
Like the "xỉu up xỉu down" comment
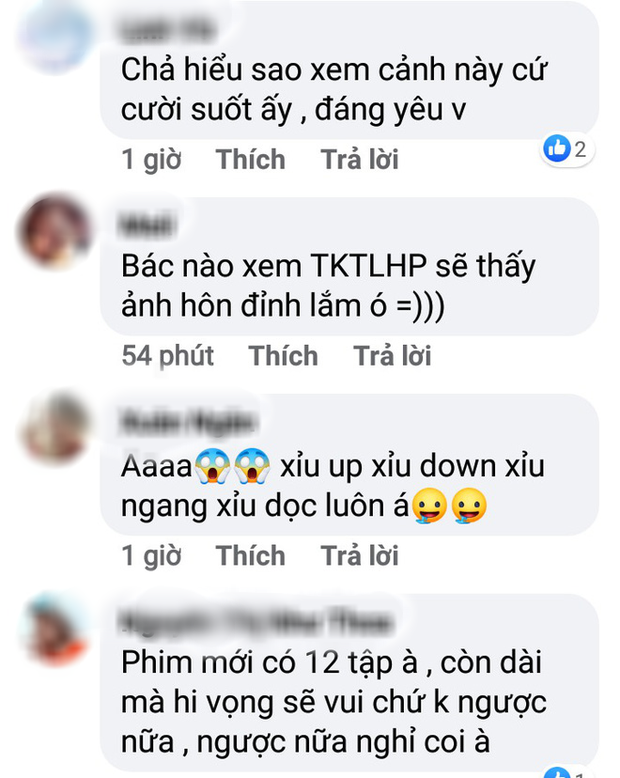[250, 555]
